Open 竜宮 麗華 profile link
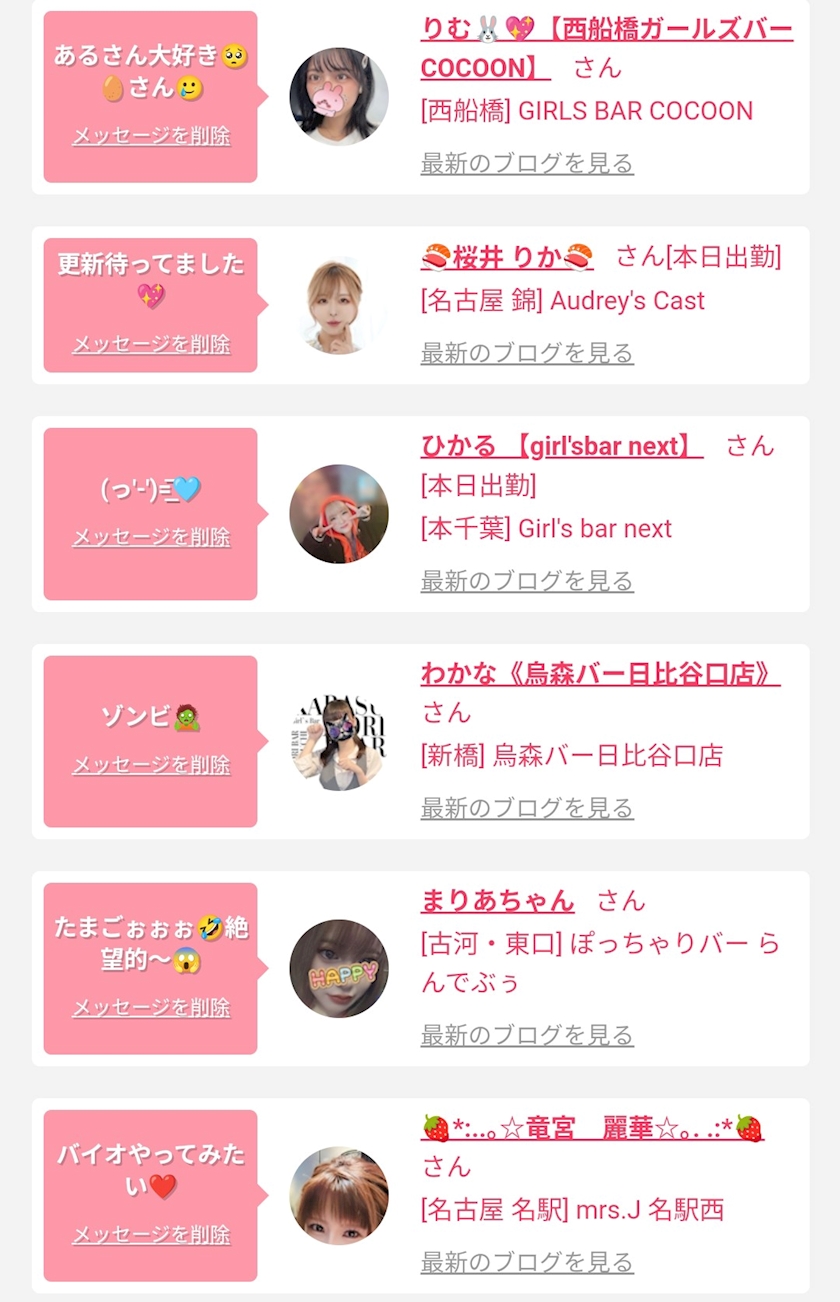 point(592,1128)
